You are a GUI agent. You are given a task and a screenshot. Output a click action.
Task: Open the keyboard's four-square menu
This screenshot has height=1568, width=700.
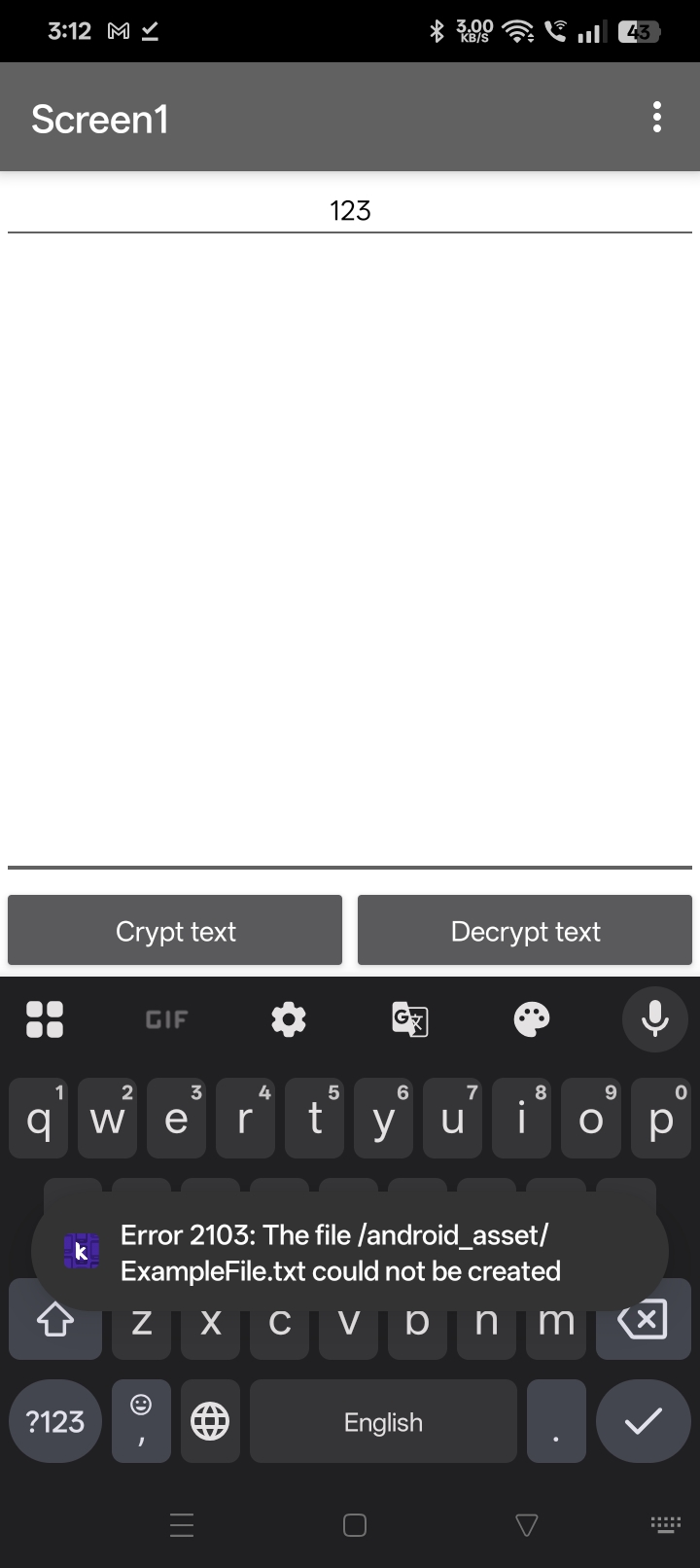pyautogui.click(x=45, y=1019)
